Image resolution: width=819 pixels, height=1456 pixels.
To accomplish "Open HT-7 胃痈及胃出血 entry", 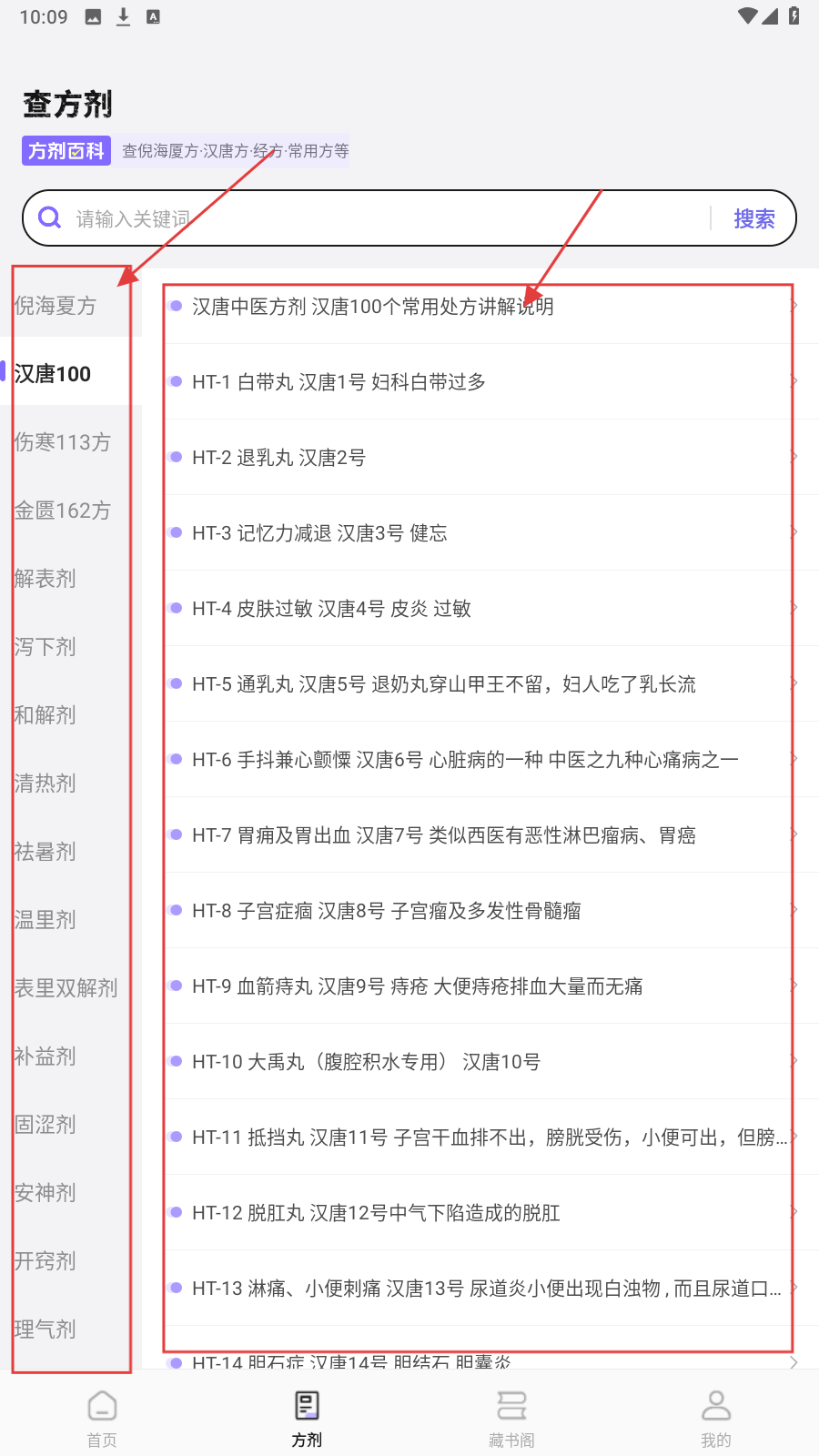I will (x=443, y=835).
